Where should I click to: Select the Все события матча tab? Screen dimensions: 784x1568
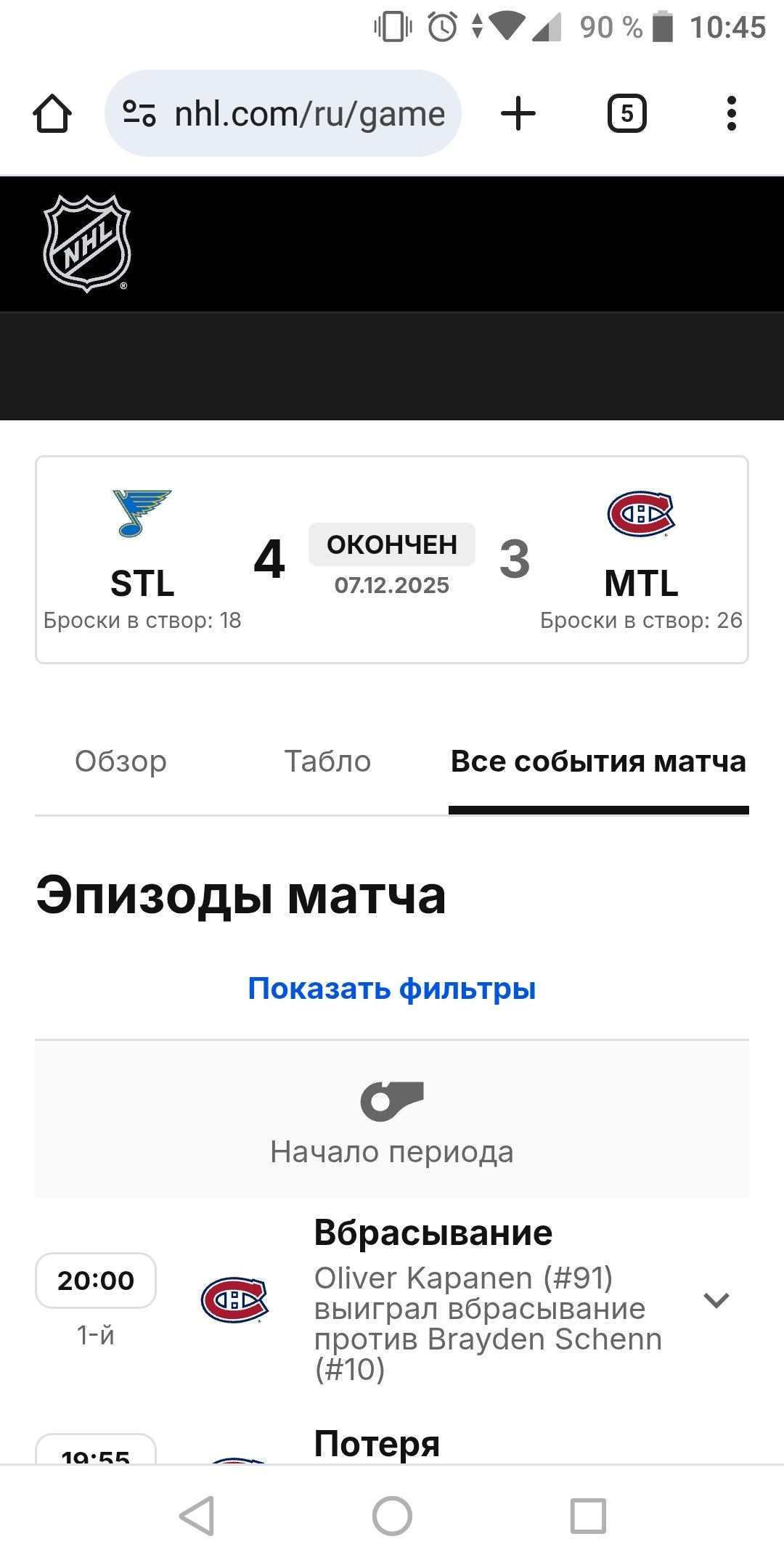(598, 761)
